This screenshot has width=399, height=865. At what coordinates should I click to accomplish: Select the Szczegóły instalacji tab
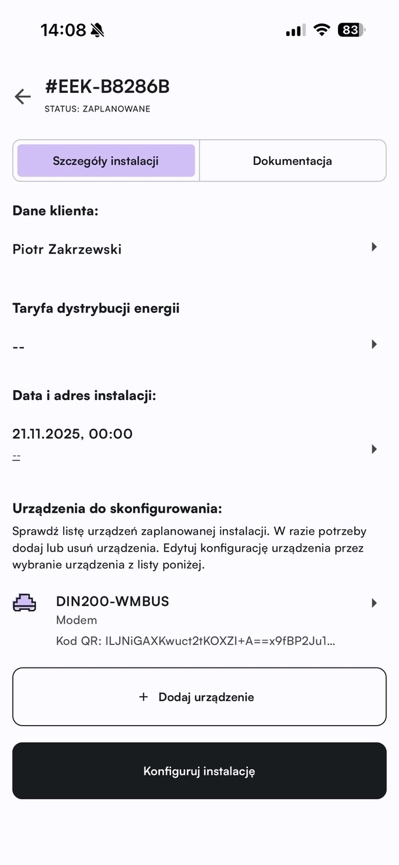(x=106, y=161)
